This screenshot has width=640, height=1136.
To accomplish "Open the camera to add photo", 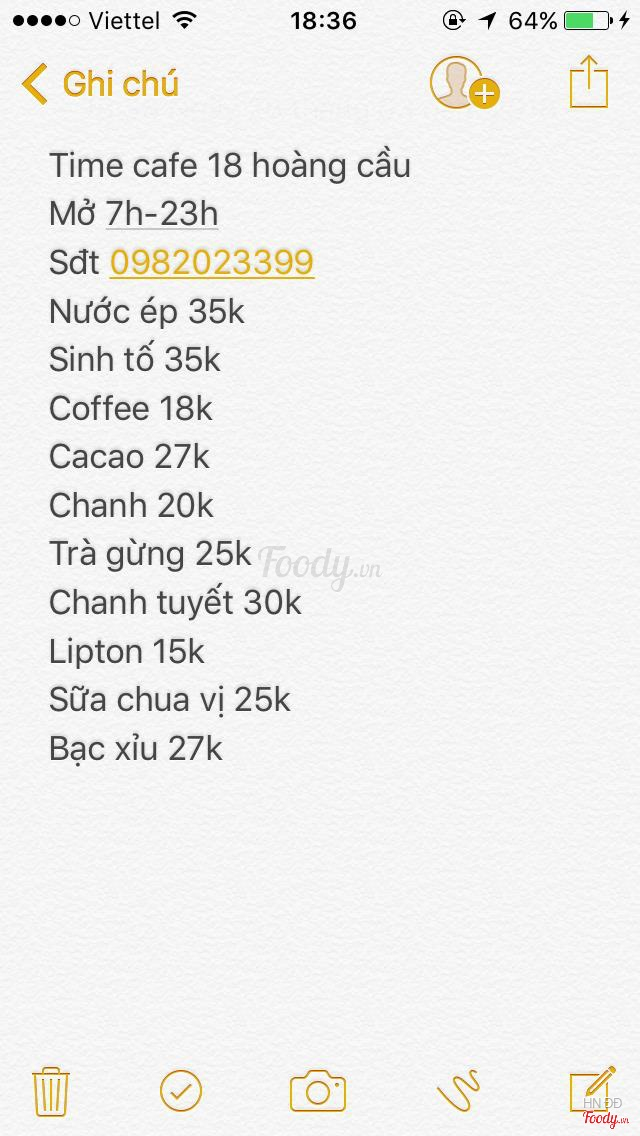I will click(x=318, y=1091).
